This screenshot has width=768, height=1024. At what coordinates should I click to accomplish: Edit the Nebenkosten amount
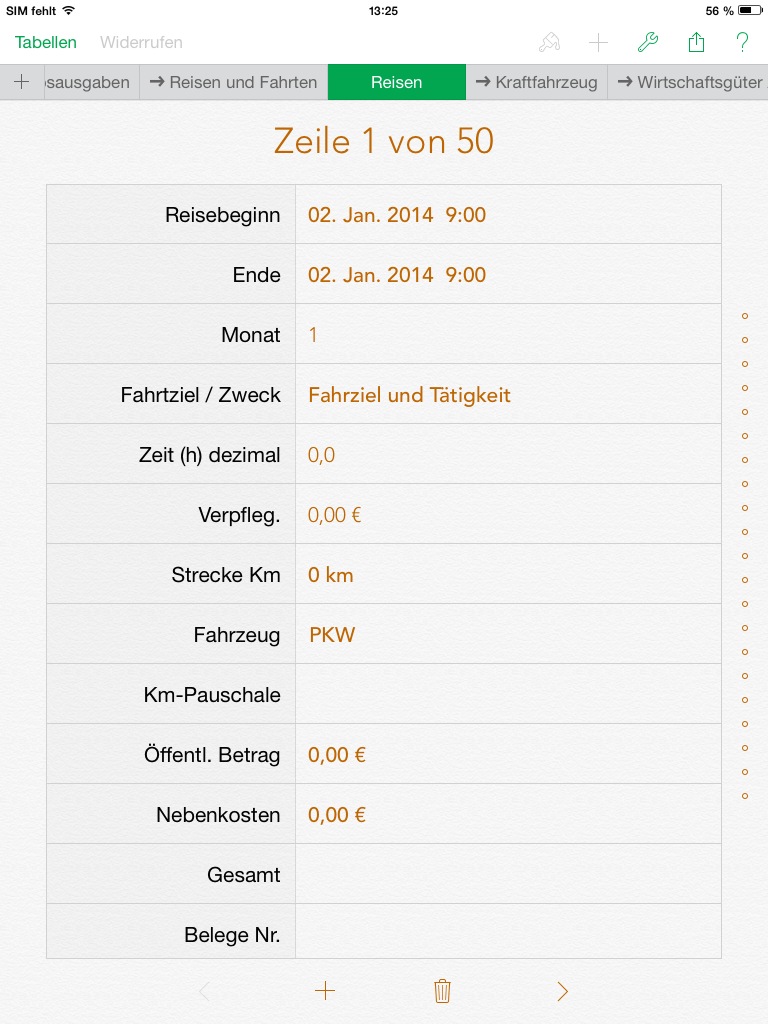click(507, 815)
